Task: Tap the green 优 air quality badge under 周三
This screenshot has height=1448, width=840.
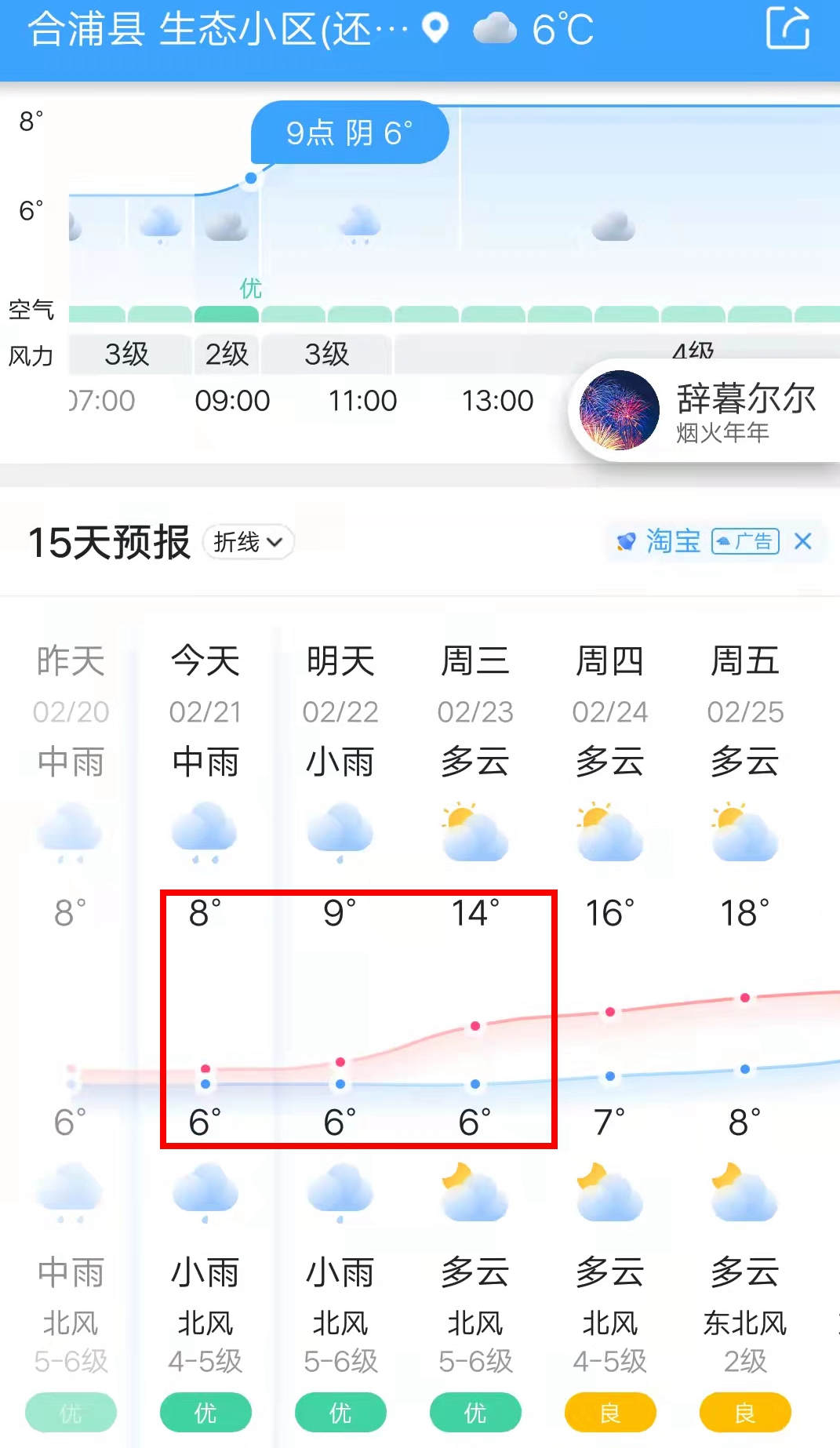Action: [x=475, y=1412]
